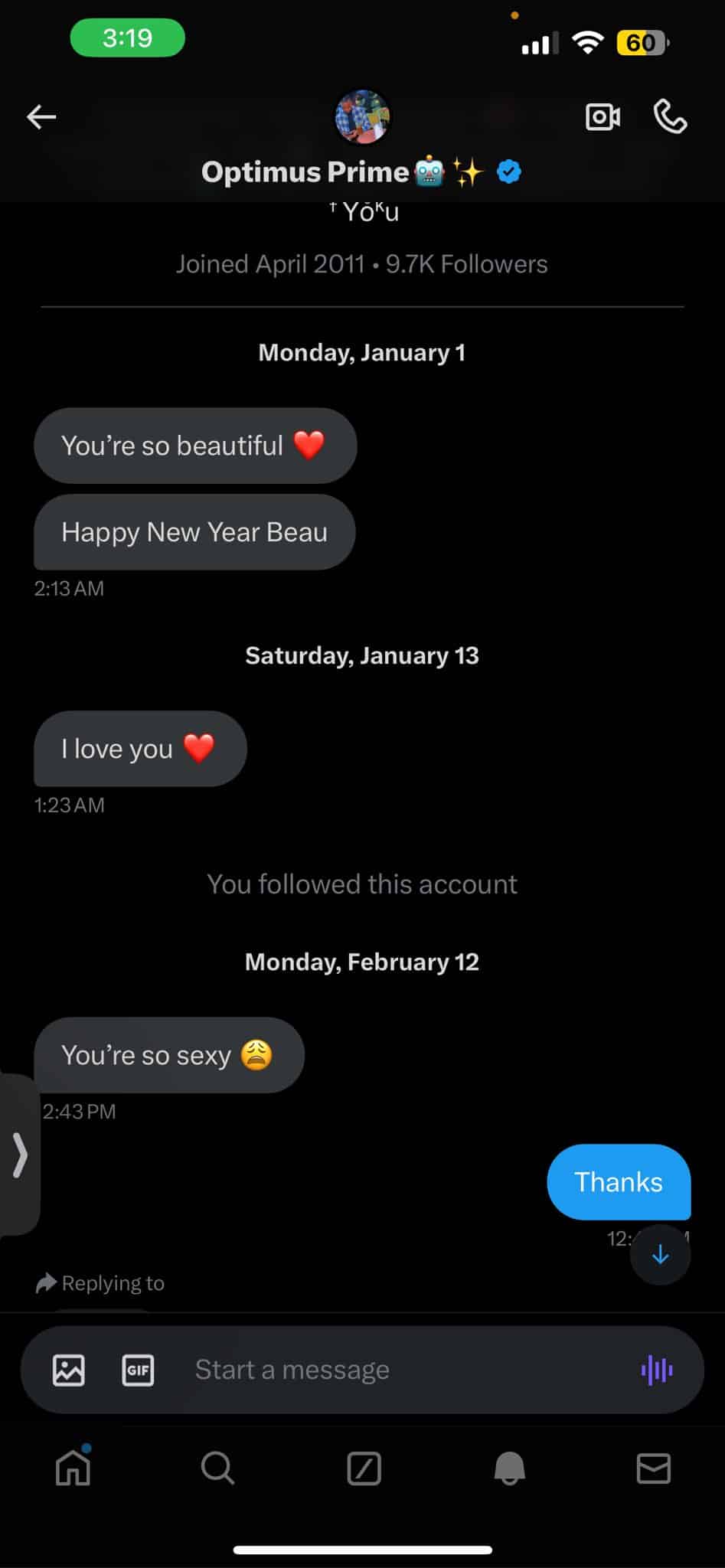
Task: Open the Notifications tab
Action: (x=509, y=1468)
